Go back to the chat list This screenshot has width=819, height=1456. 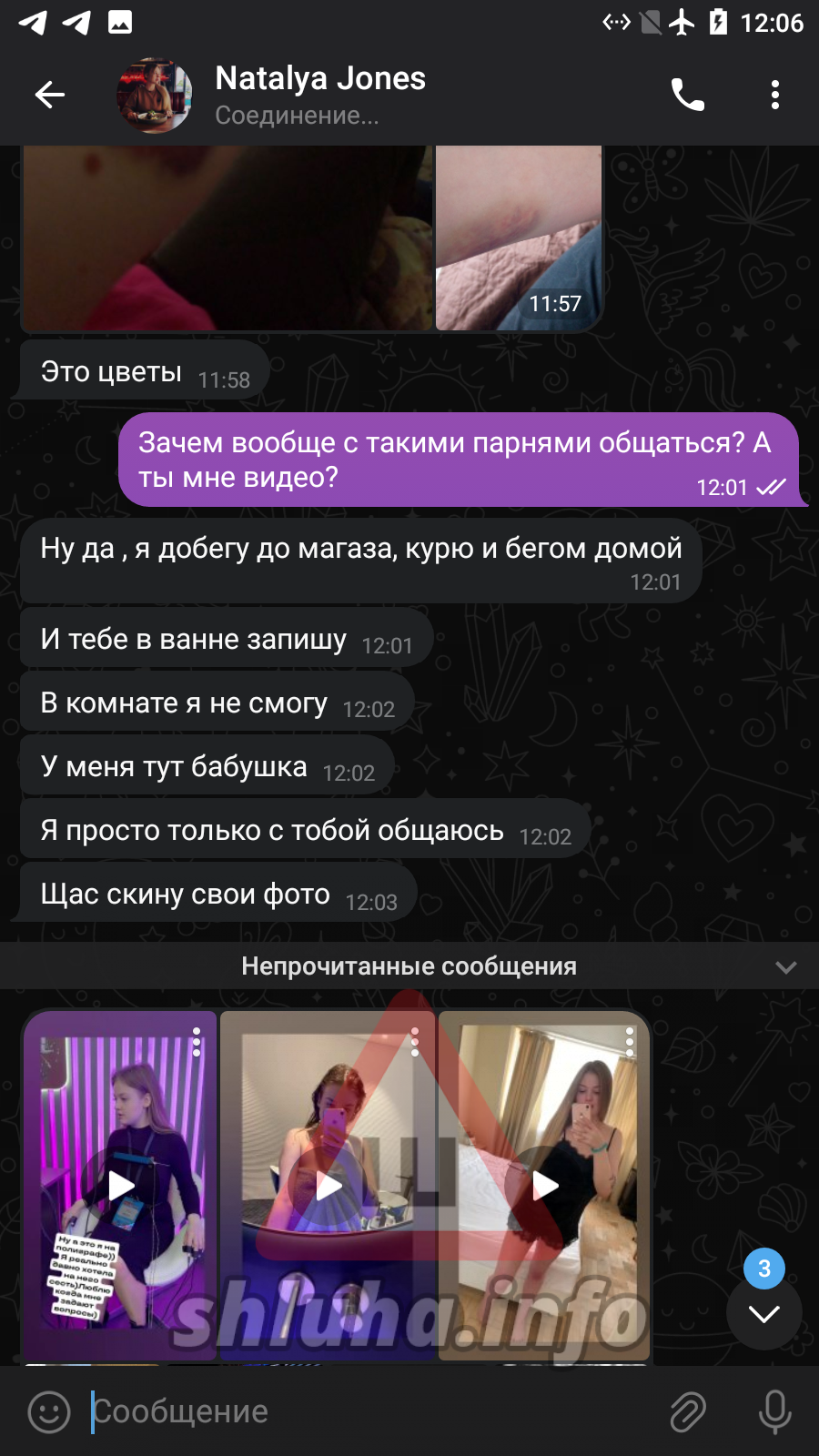(50, 95)
